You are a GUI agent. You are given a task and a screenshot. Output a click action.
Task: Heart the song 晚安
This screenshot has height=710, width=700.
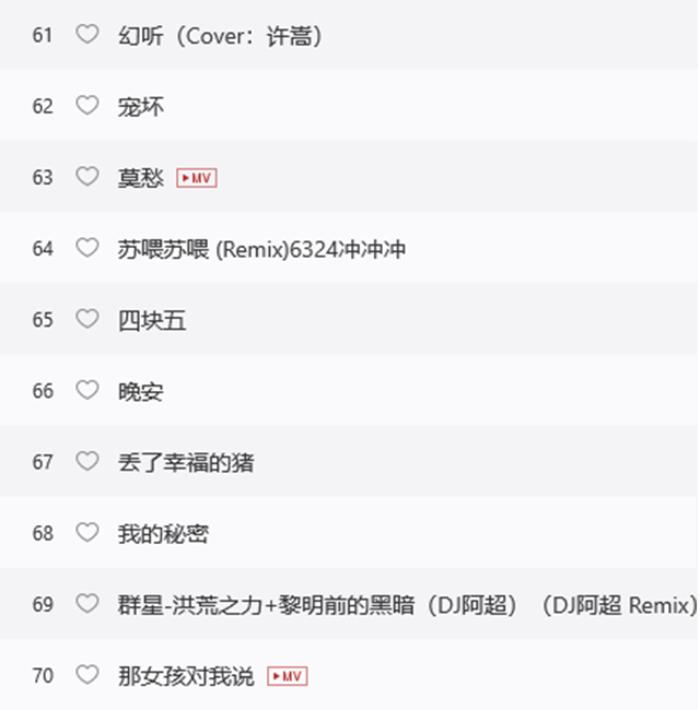coord(88,391)
